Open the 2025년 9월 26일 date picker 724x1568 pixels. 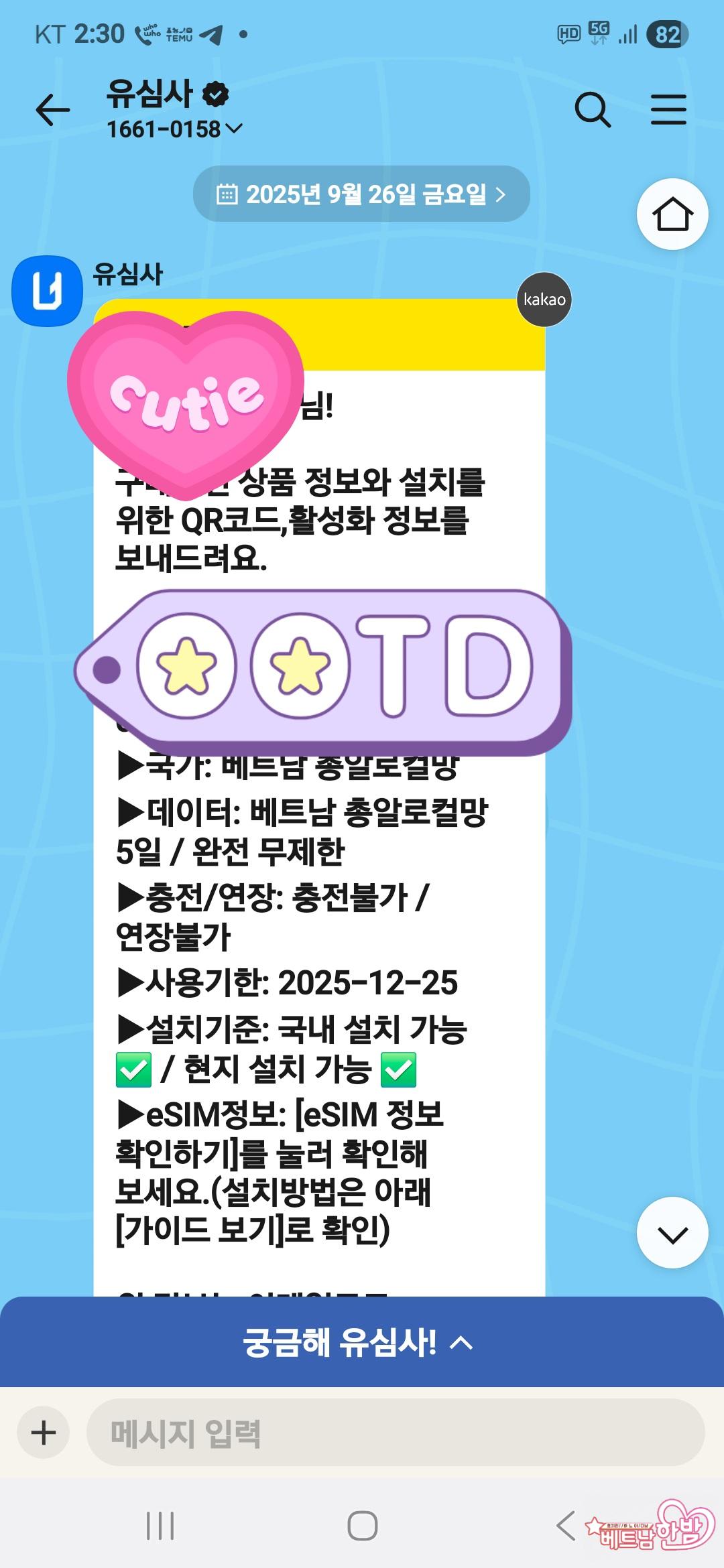pos(361,194)
